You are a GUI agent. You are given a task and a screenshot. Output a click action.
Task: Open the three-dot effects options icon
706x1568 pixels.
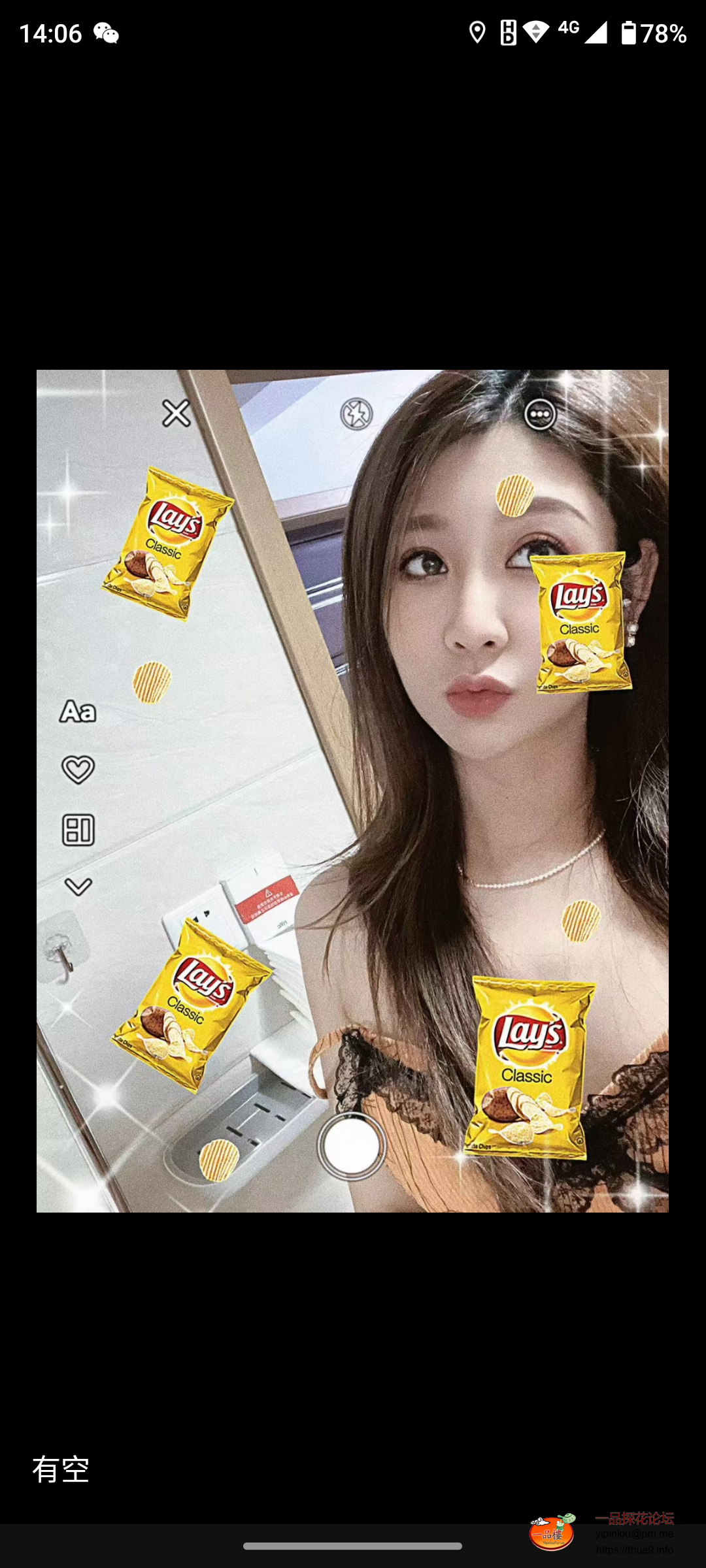click(x=539, y=414)
